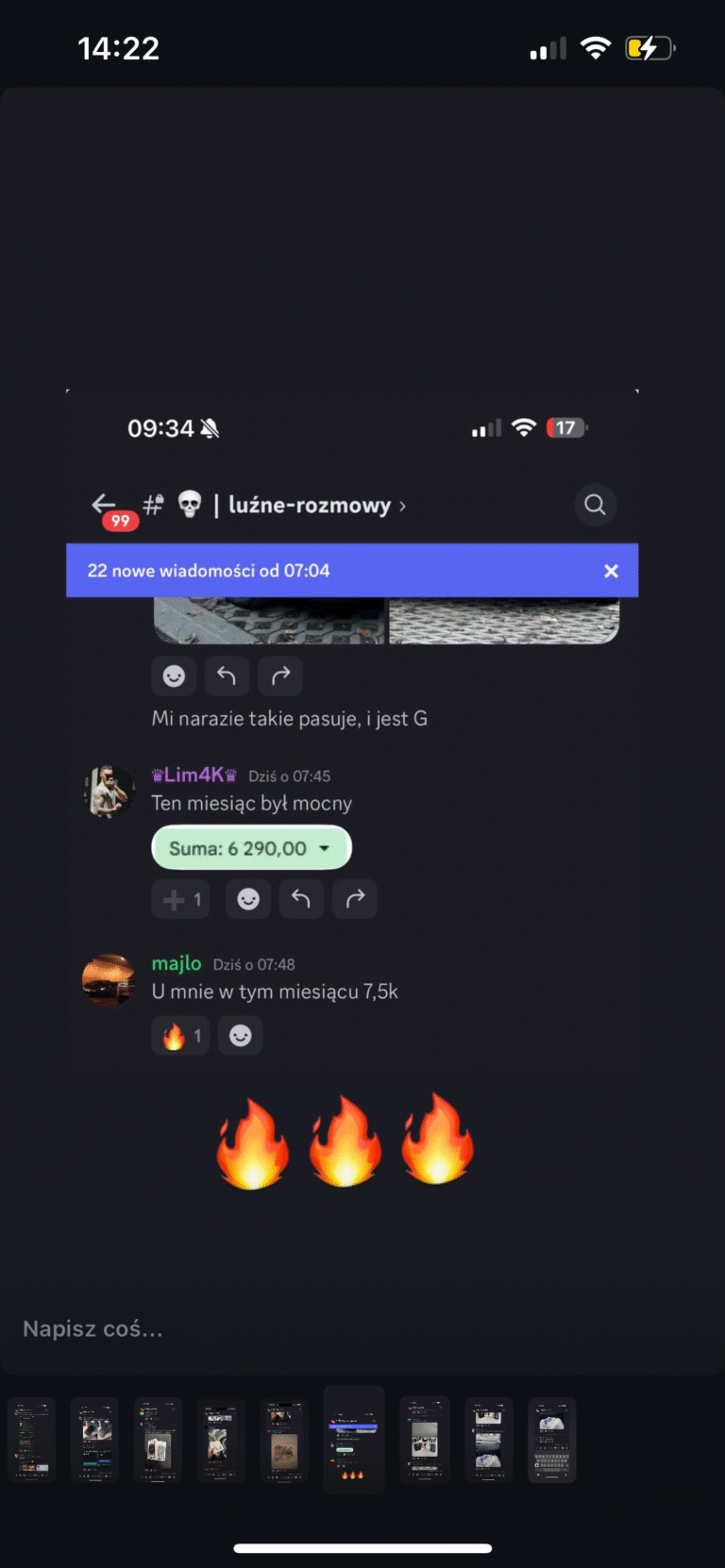
Task: Select the first thumbnail in the strip
Action: click(32, 1441)
